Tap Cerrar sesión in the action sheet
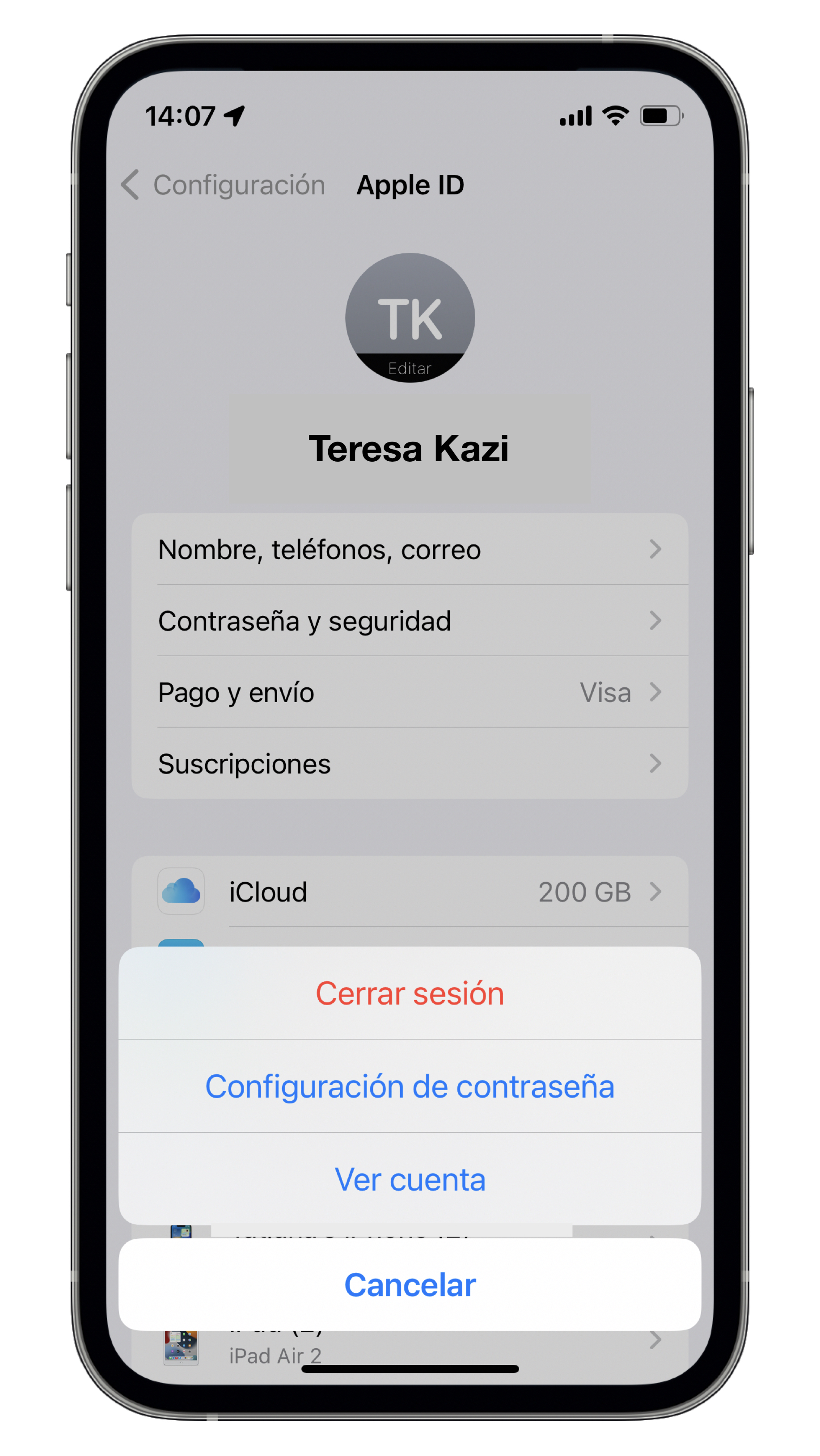The image size is (820, 1456). [410, 993]
